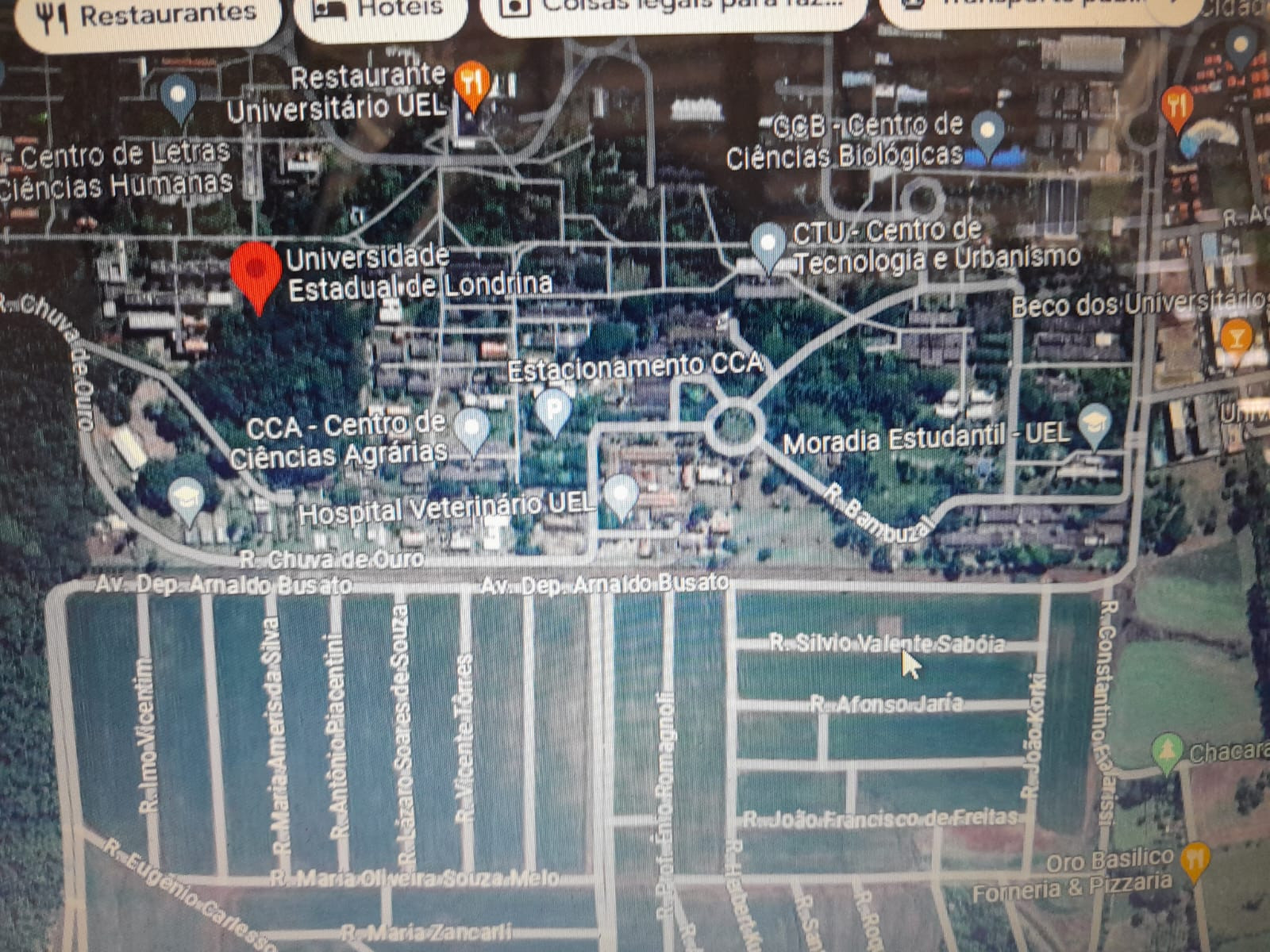Tap the Transporte público chip
The height and width of the screenshot is (952, 1270).
coord(1040,6)
